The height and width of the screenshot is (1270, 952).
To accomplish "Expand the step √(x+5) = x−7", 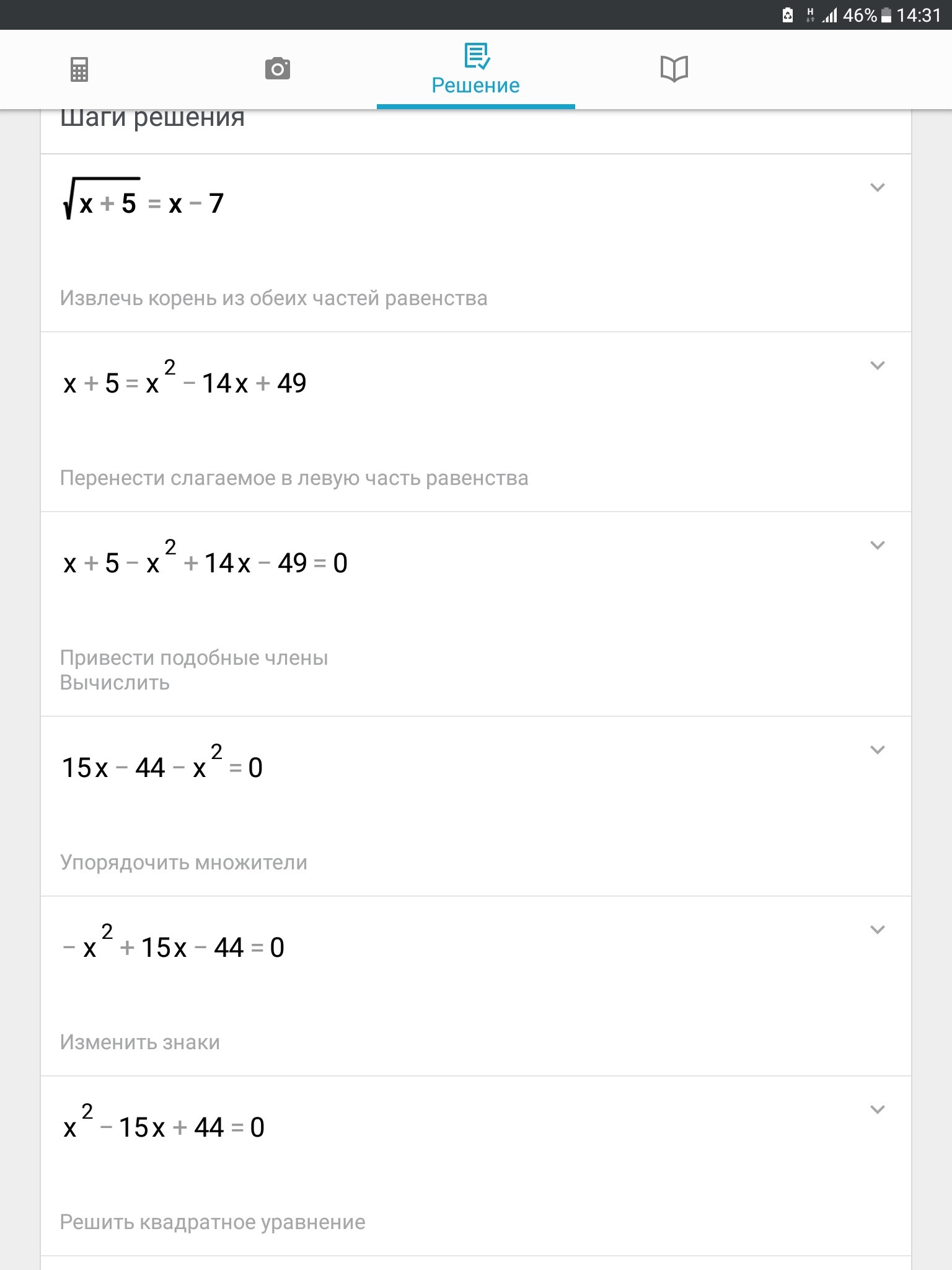I will [877, 187].
